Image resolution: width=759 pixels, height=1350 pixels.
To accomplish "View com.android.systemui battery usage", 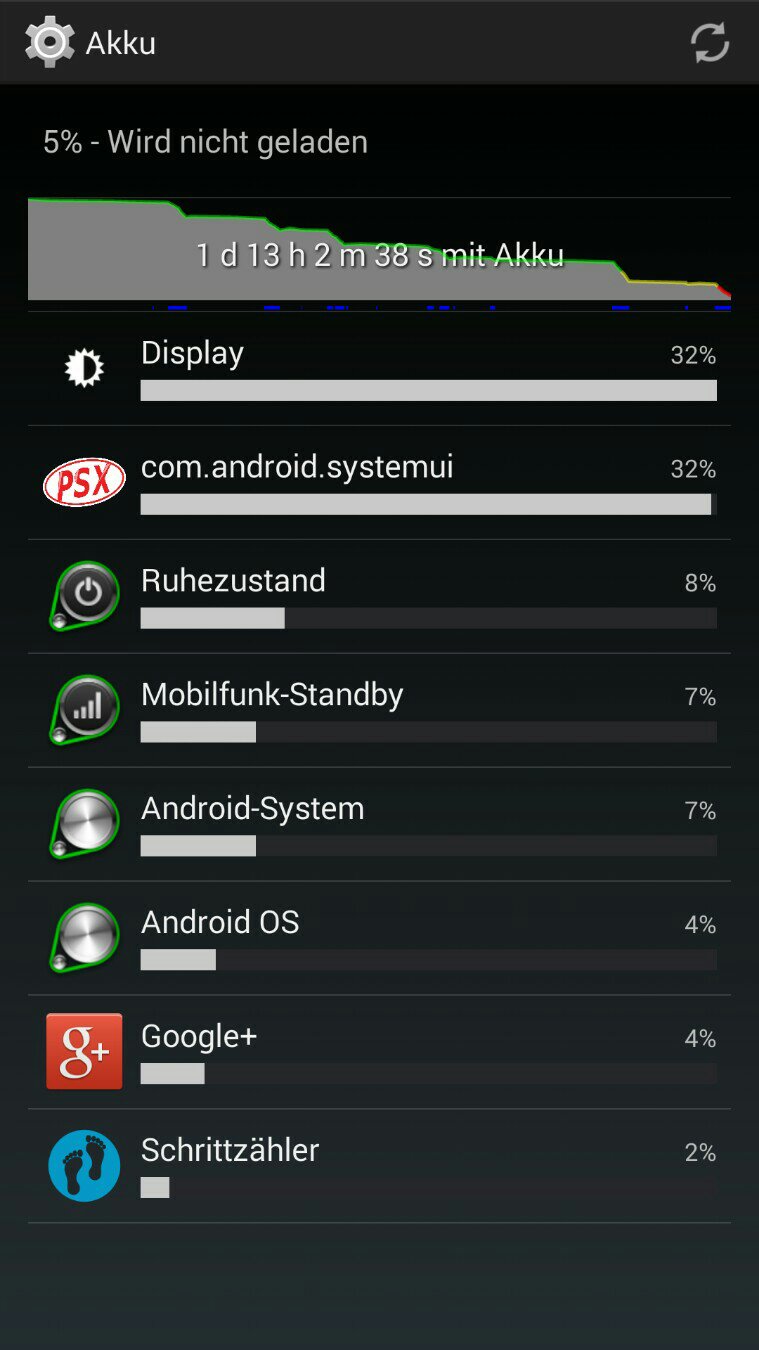I will click(379, 483).
